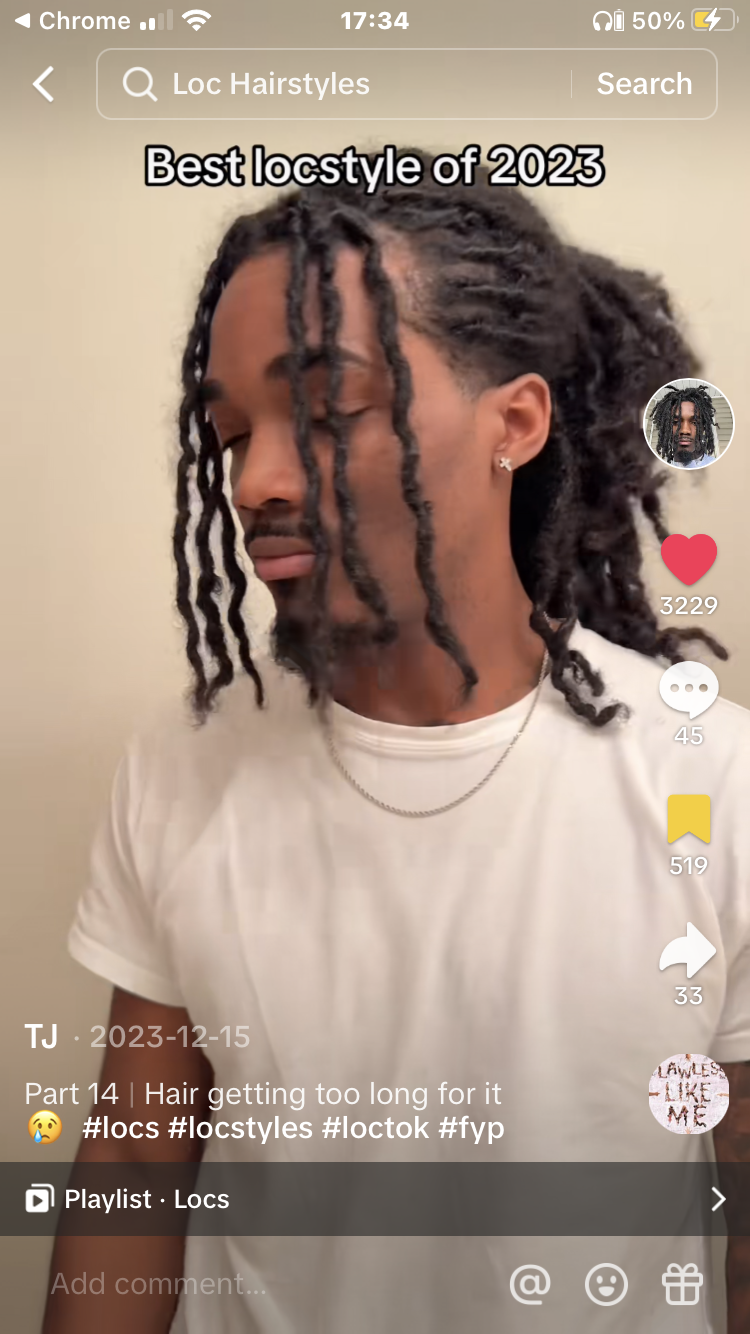Open the #locstyles hashtag
Viewport: 750px width, 1334px height.
click(x=240, y=1128)
